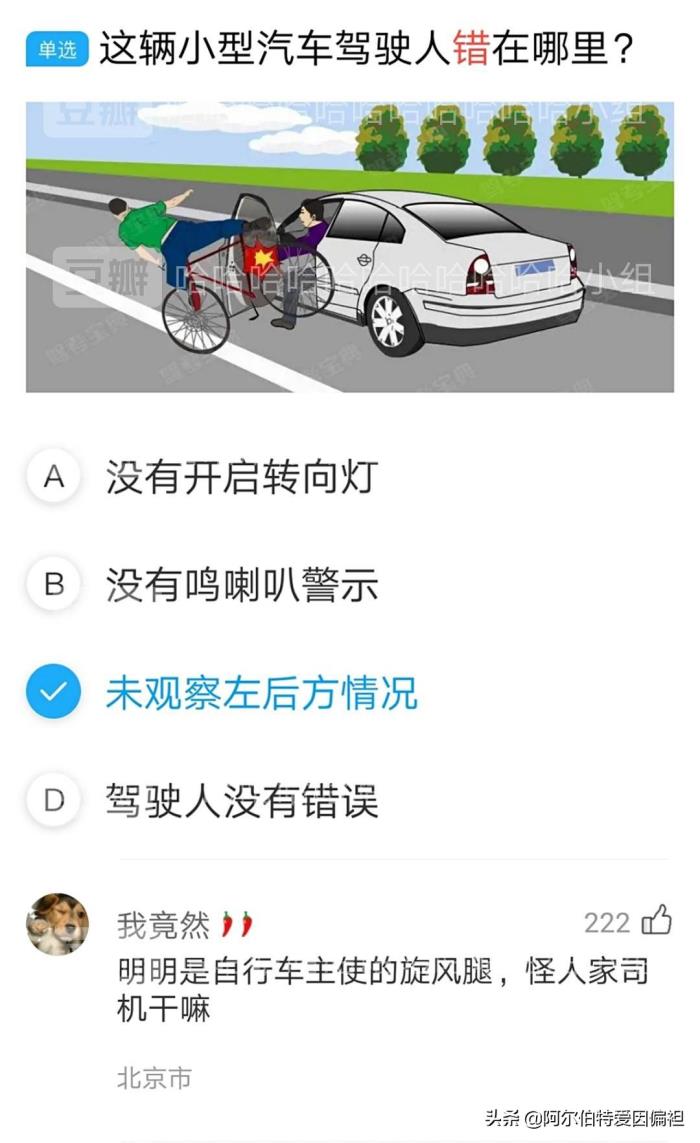
Task: Like the comment by 我竟然
Action: pos(657,921)
